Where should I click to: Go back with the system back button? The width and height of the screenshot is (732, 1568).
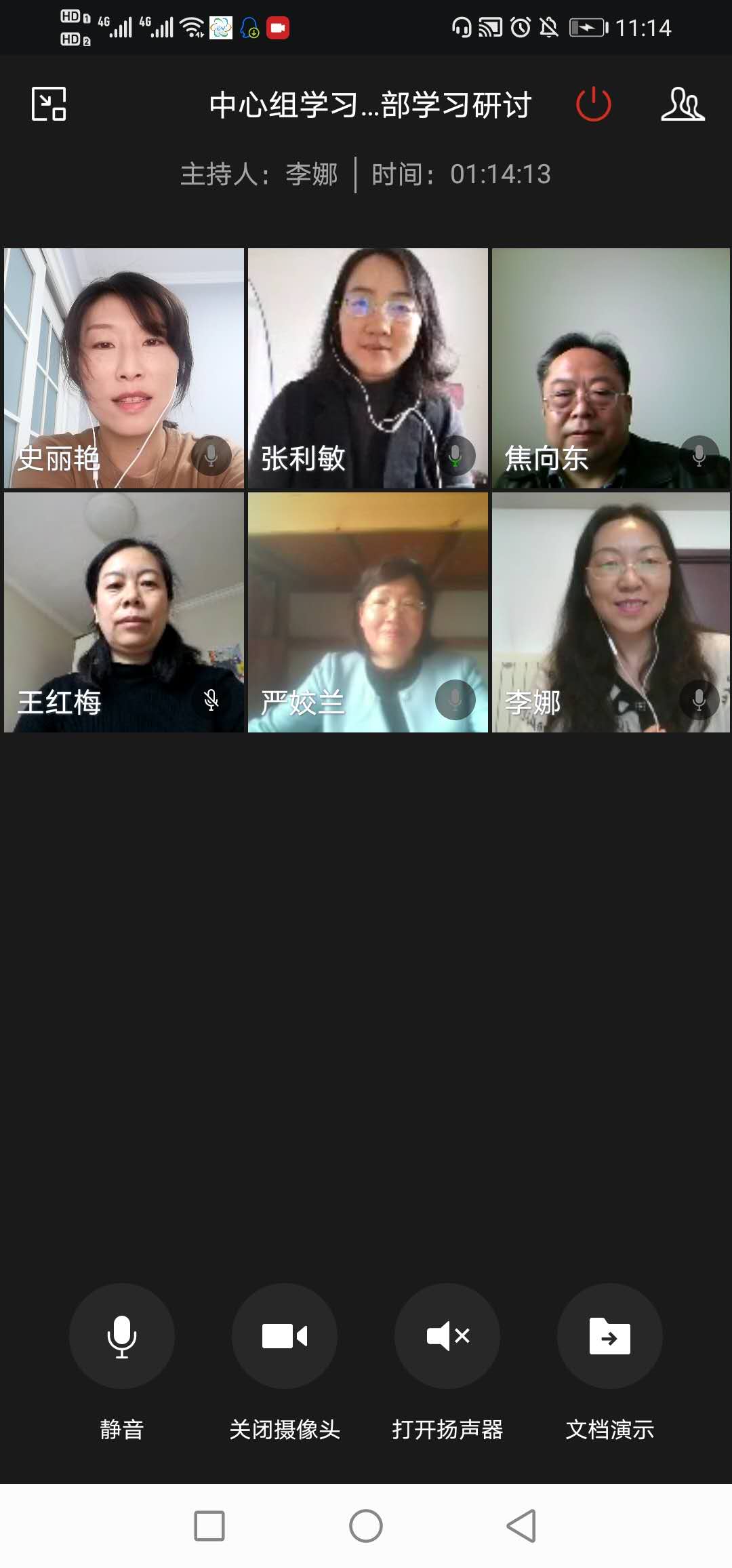click(521, 1526)
